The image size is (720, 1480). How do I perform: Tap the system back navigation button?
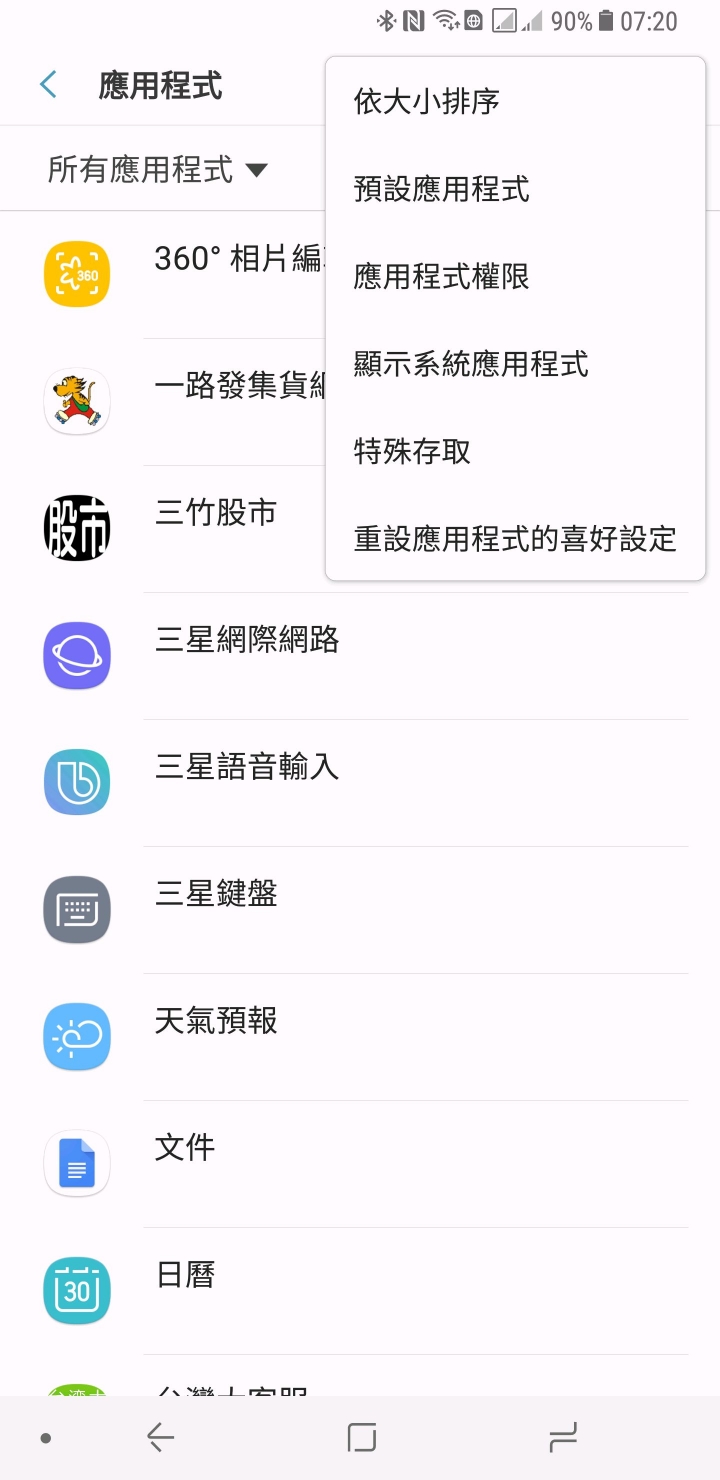pyautogui.click(x=160, y=1438)
